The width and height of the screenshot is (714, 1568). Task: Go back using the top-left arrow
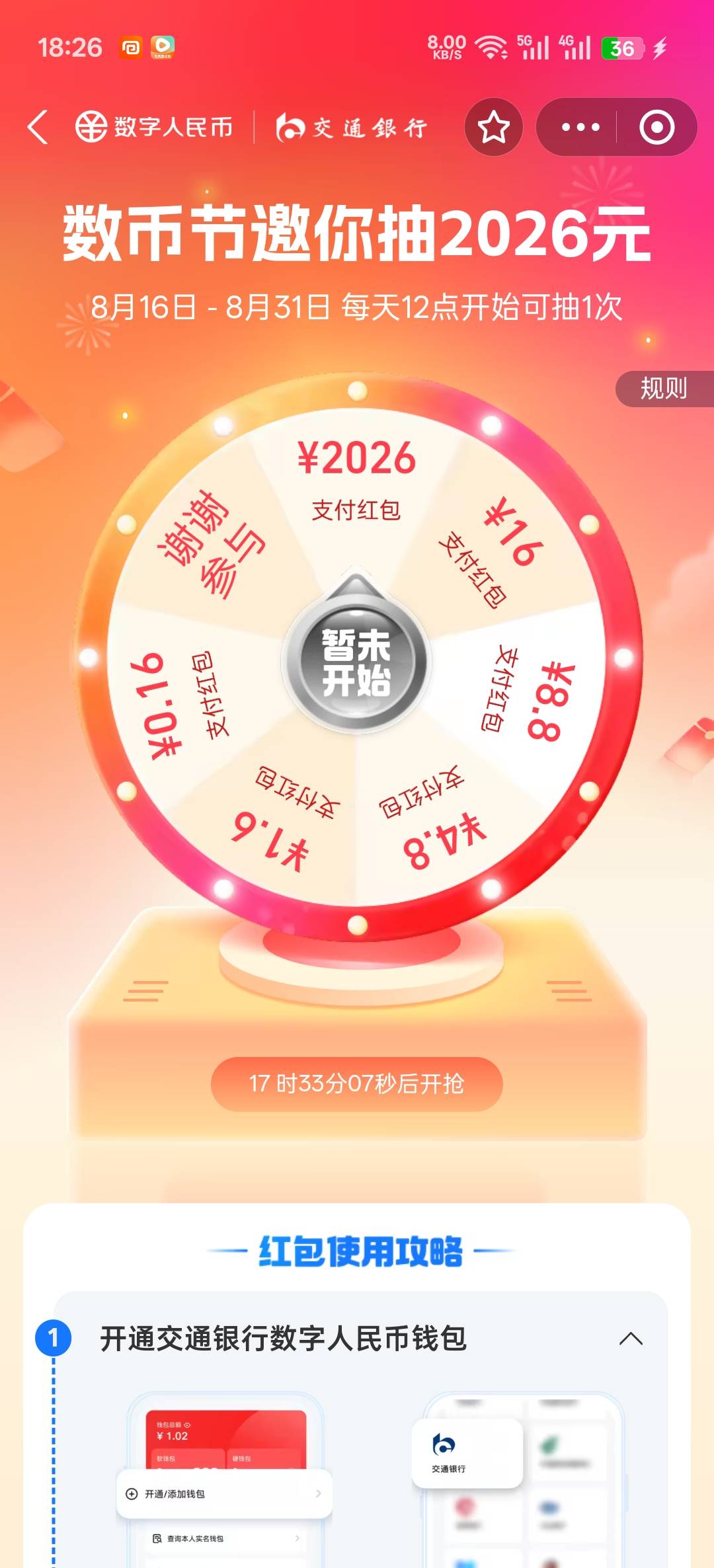click(x=38, y=127)
